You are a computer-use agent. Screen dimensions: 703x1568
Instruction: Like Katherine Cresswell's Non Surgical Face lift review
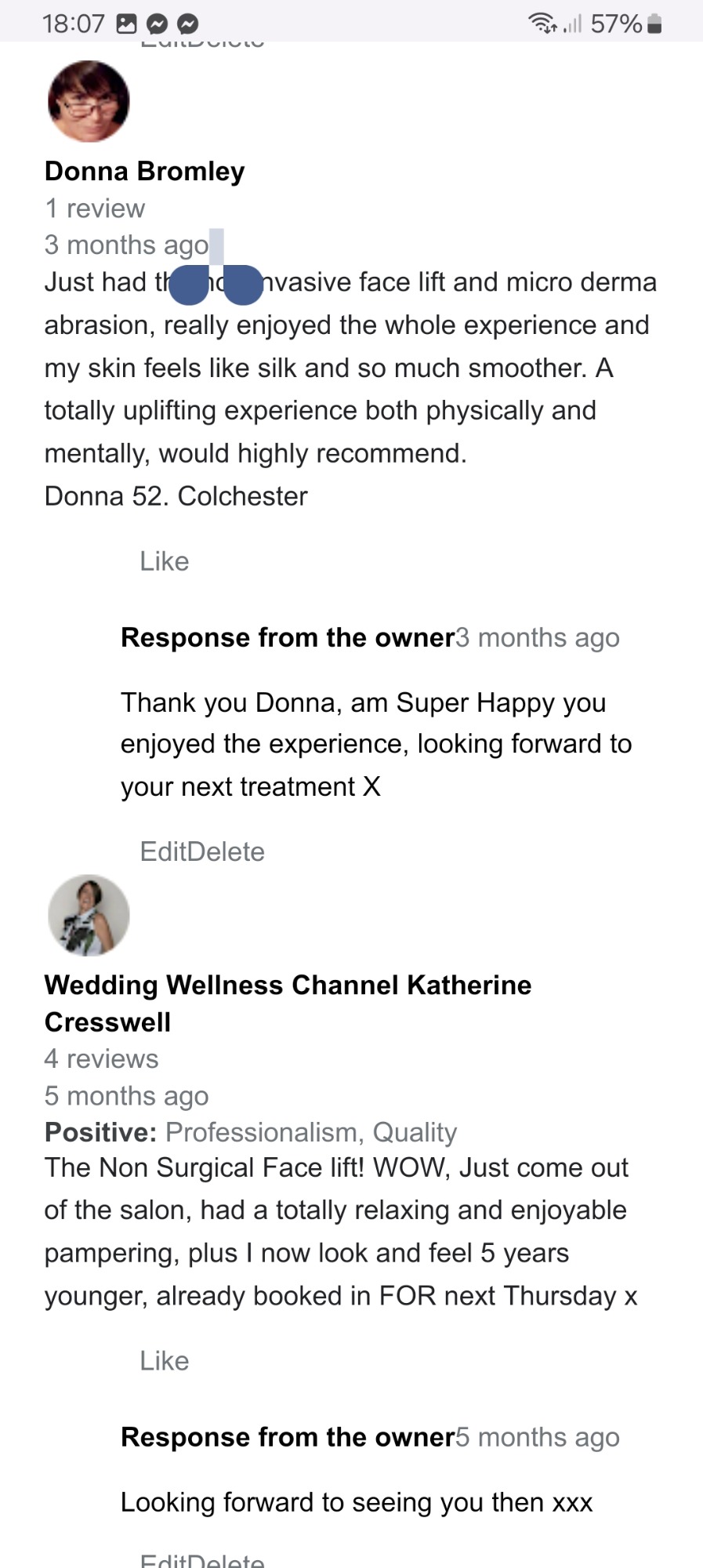click(x=165, y=1361)
